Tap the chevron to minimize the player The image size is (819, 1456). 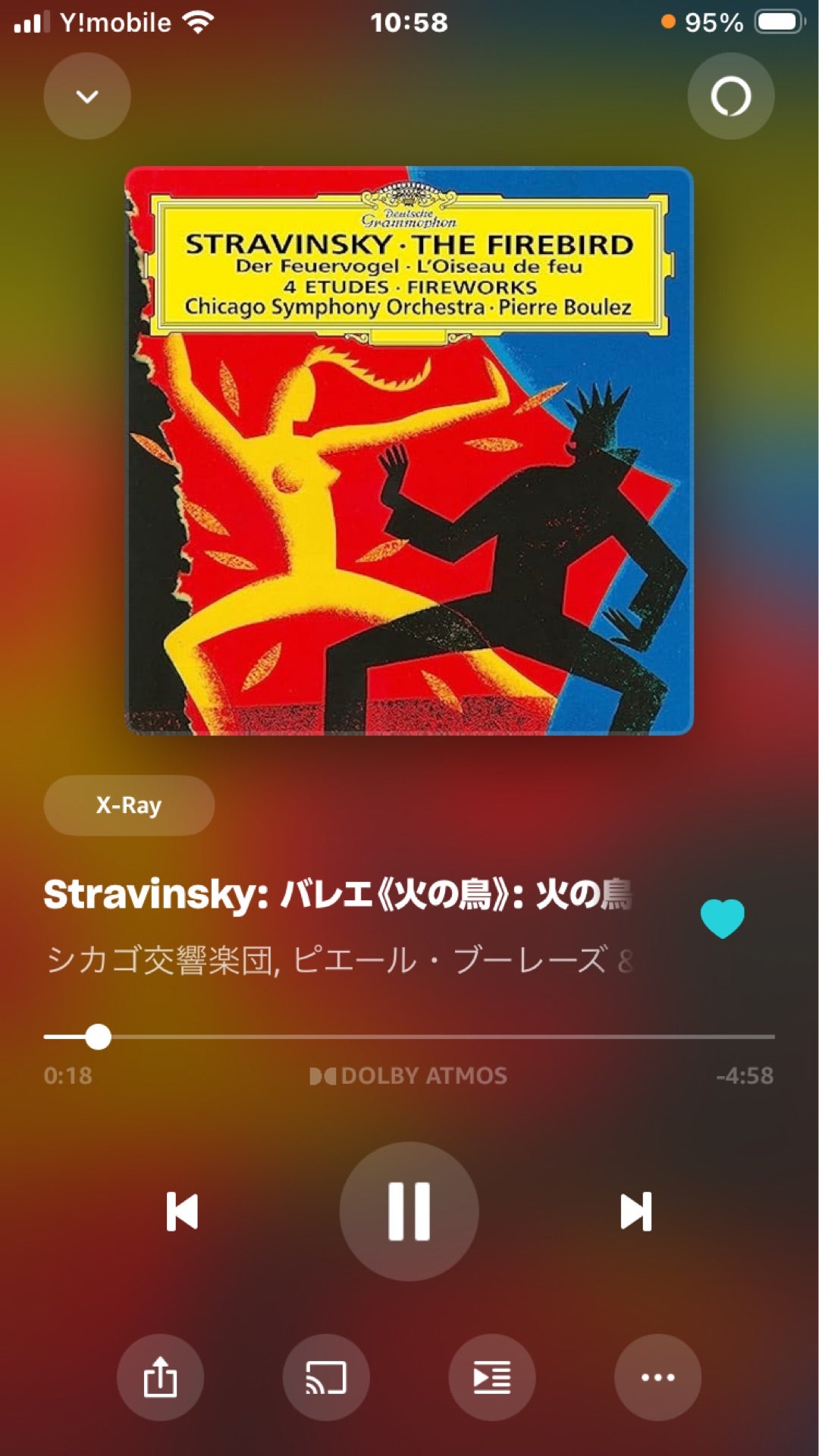(x=86, y=96)
